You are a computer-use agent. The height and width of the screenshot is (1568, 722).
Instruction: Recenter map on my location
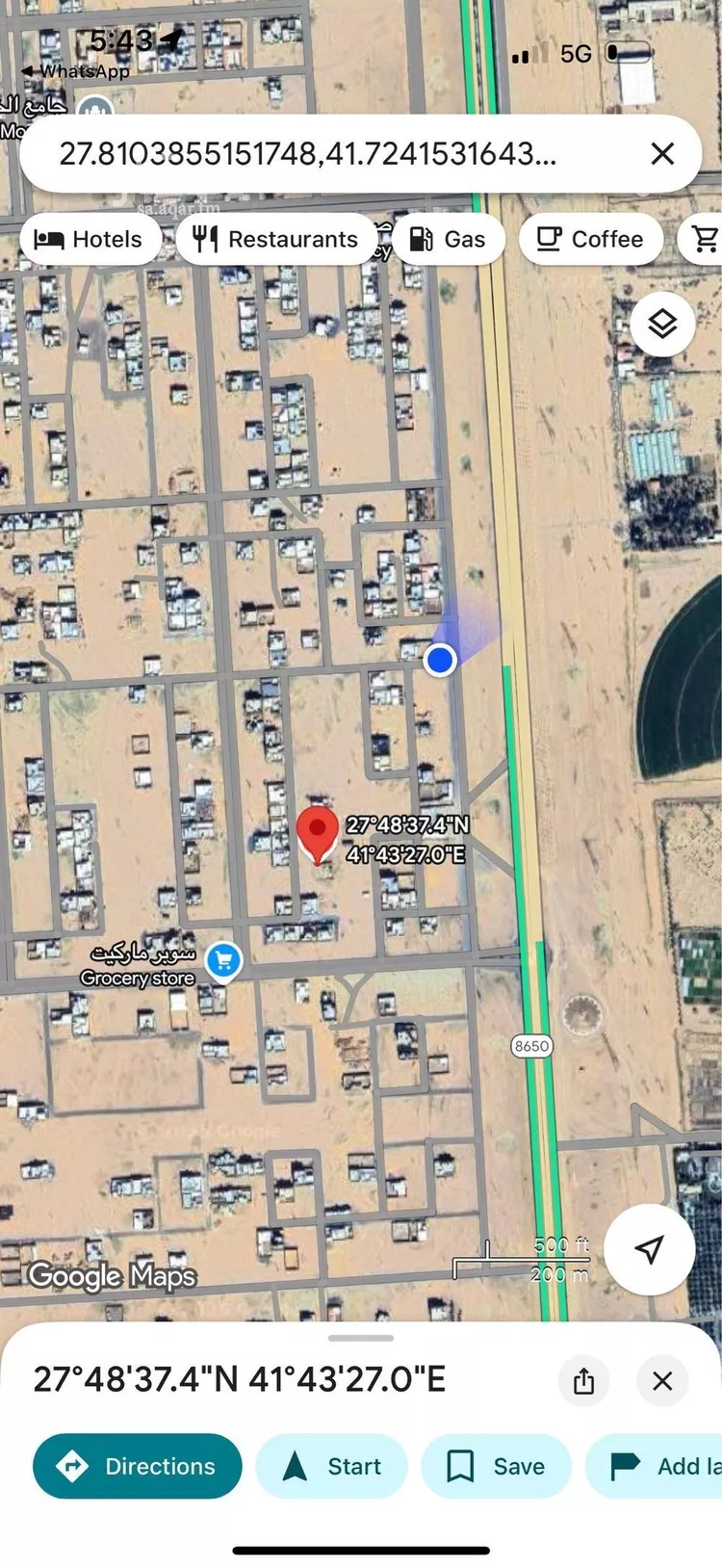[650, 1249]
